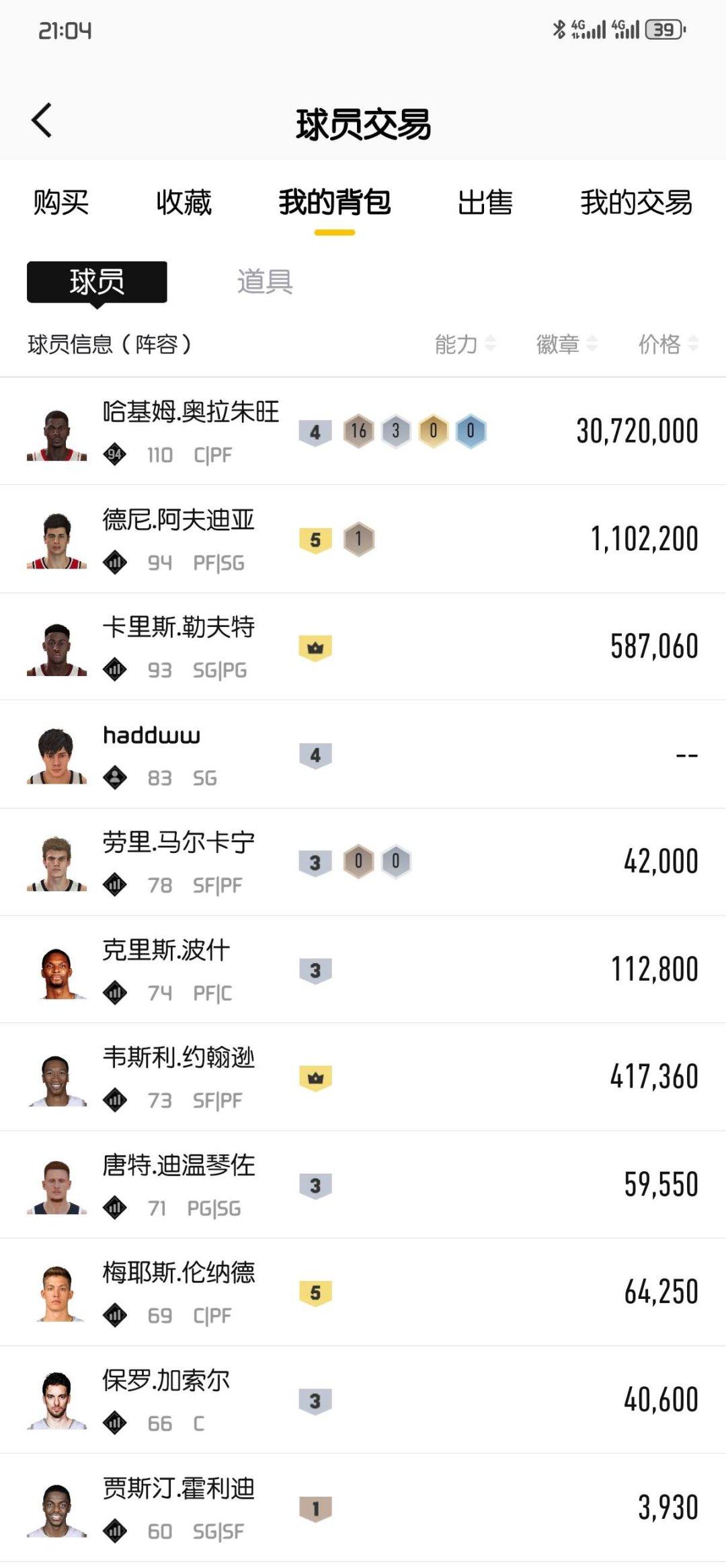View player 梅耶斯.伦纳德
The height and width of the screenshot is (1568, 726).
pyautogui.click(x=363, y=1292)
